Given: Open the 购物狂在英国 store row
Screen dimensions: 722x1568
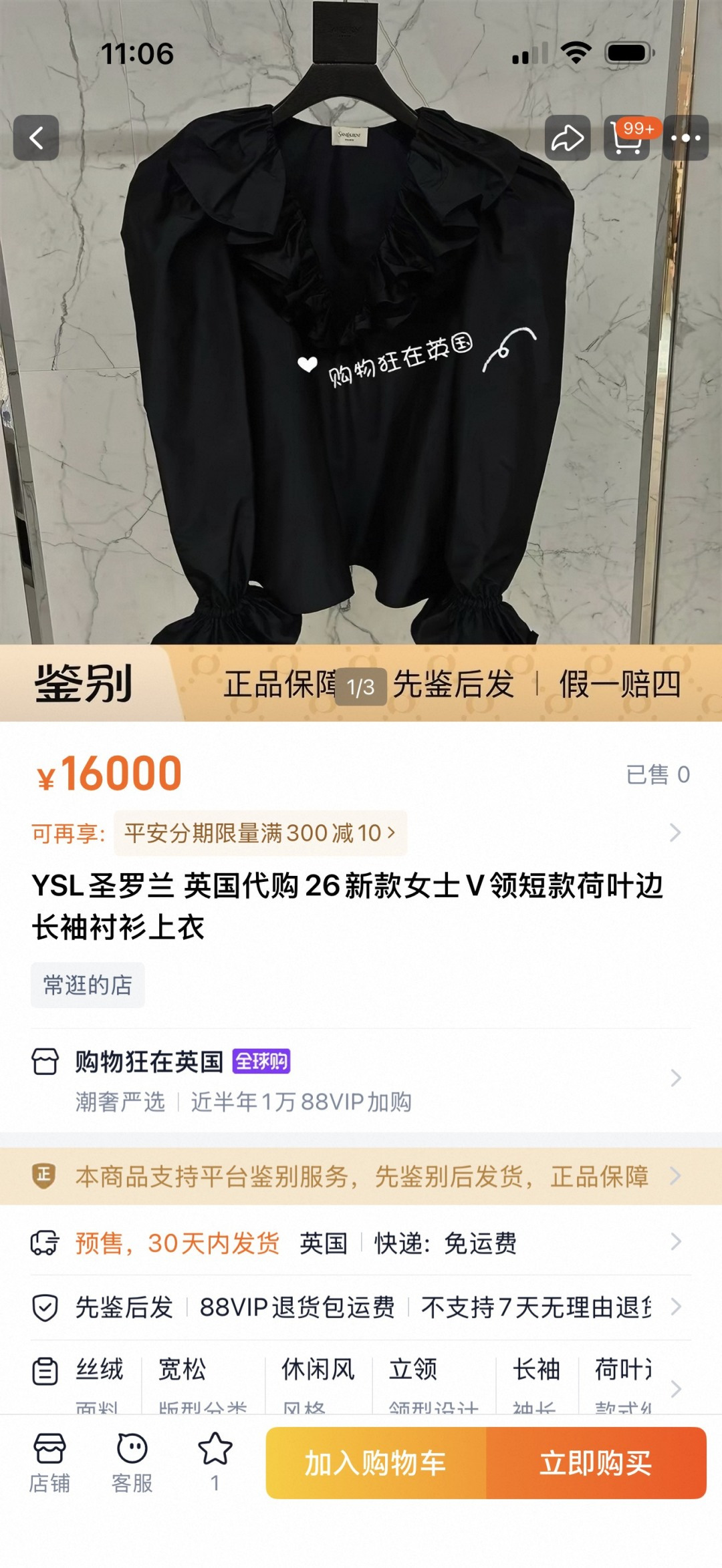Looking at the screenshot, I should coord(361,1078).
